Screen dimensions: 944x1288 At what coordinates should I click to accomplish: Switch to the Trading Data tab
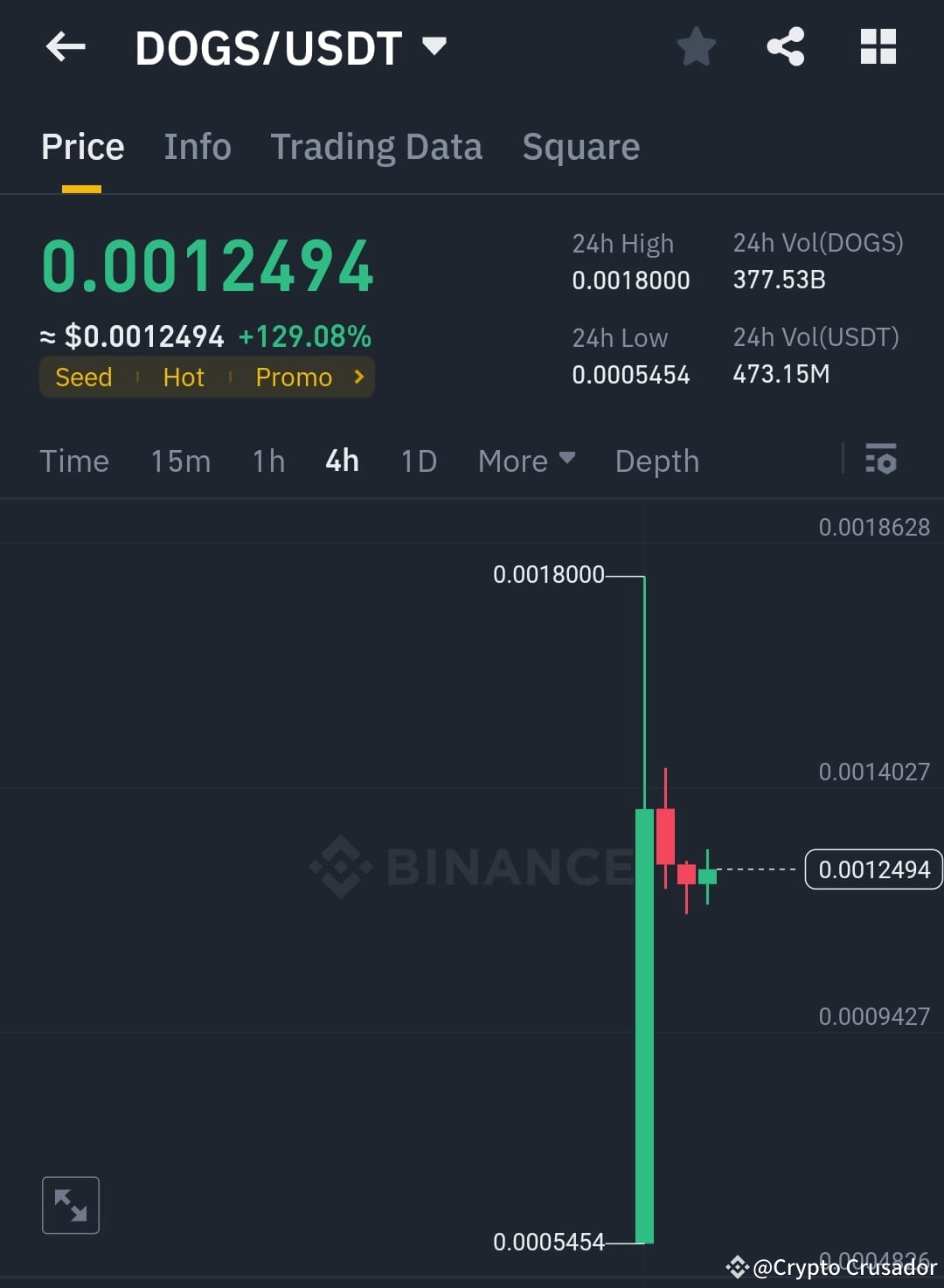coord(377,146)
